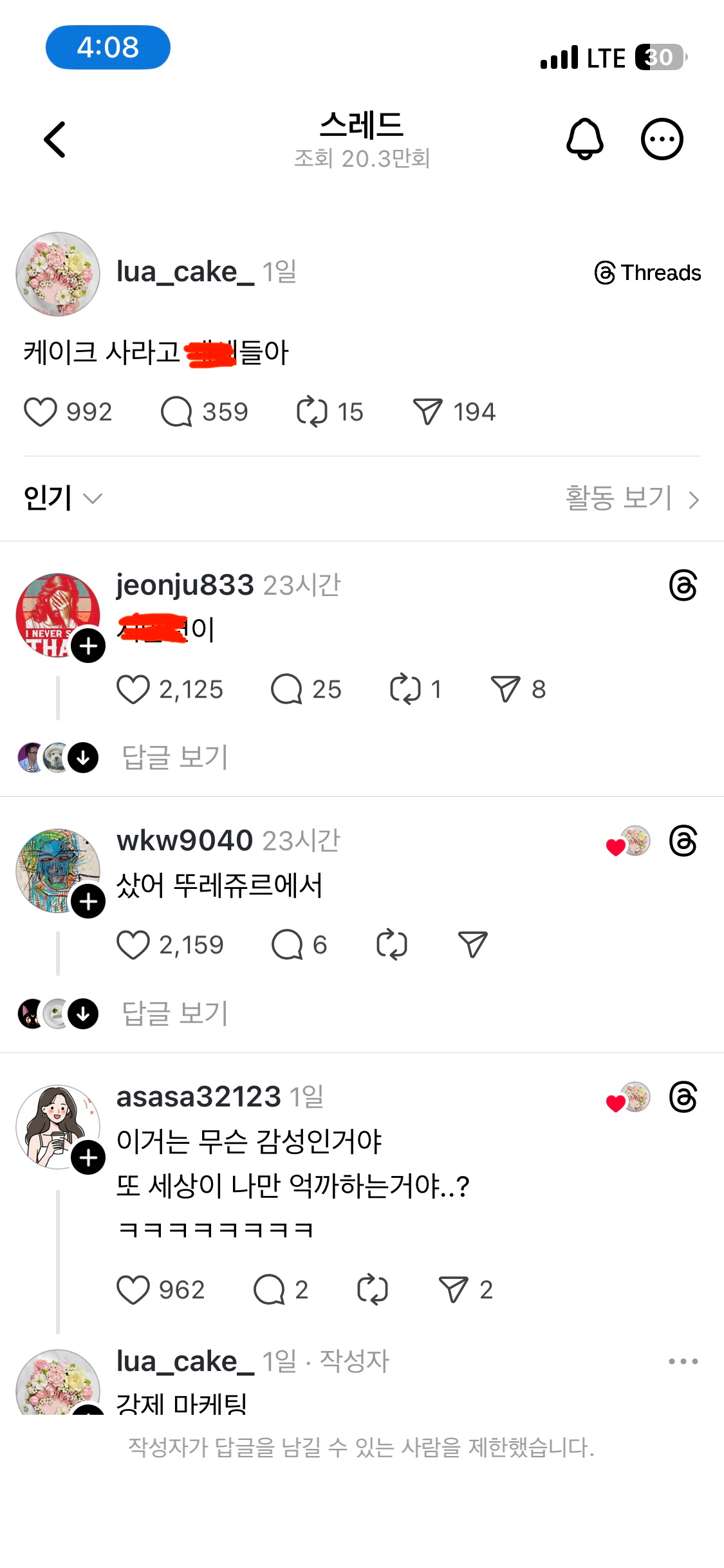Repost lua_cake_'s main post
This screenshot has height=1568, width=724.
pos(312,412)
